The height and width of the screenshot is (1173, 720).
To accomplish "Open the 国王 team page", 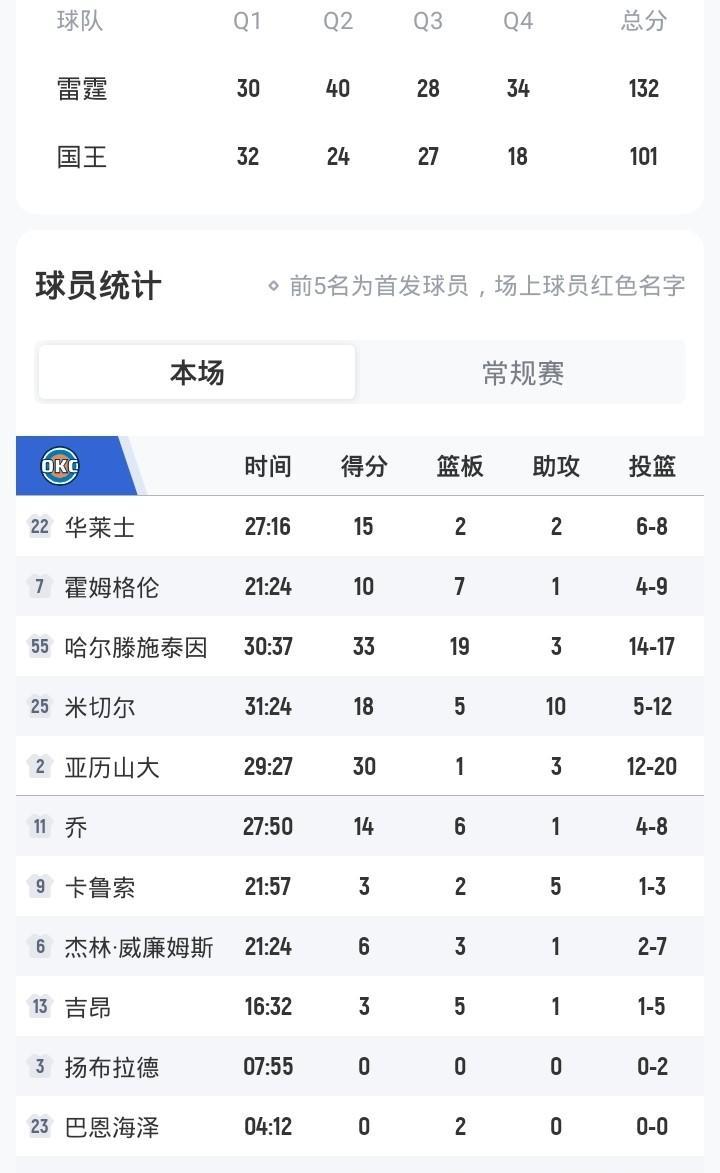I will pyautogui.click(x=79, y=156).
